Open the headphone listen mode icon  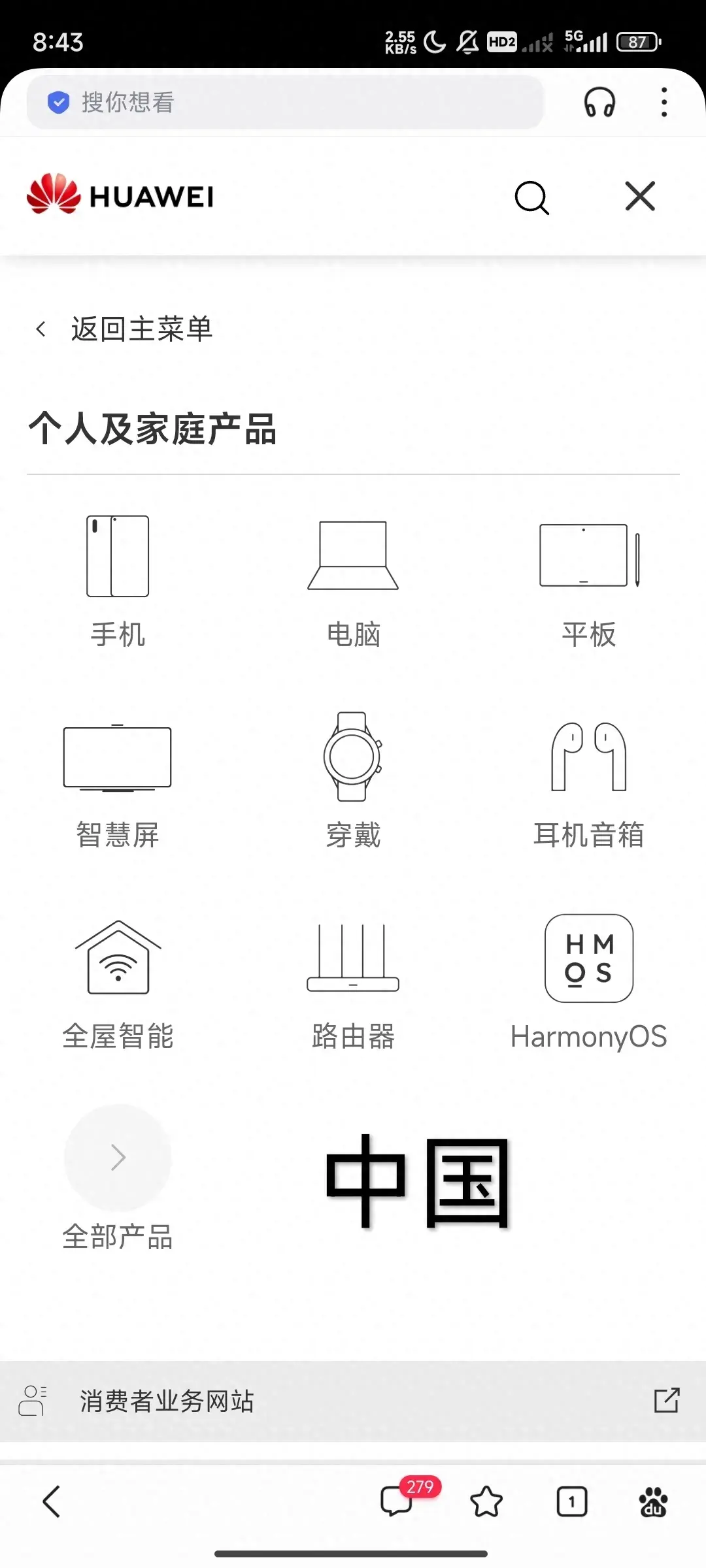point(599,103)
